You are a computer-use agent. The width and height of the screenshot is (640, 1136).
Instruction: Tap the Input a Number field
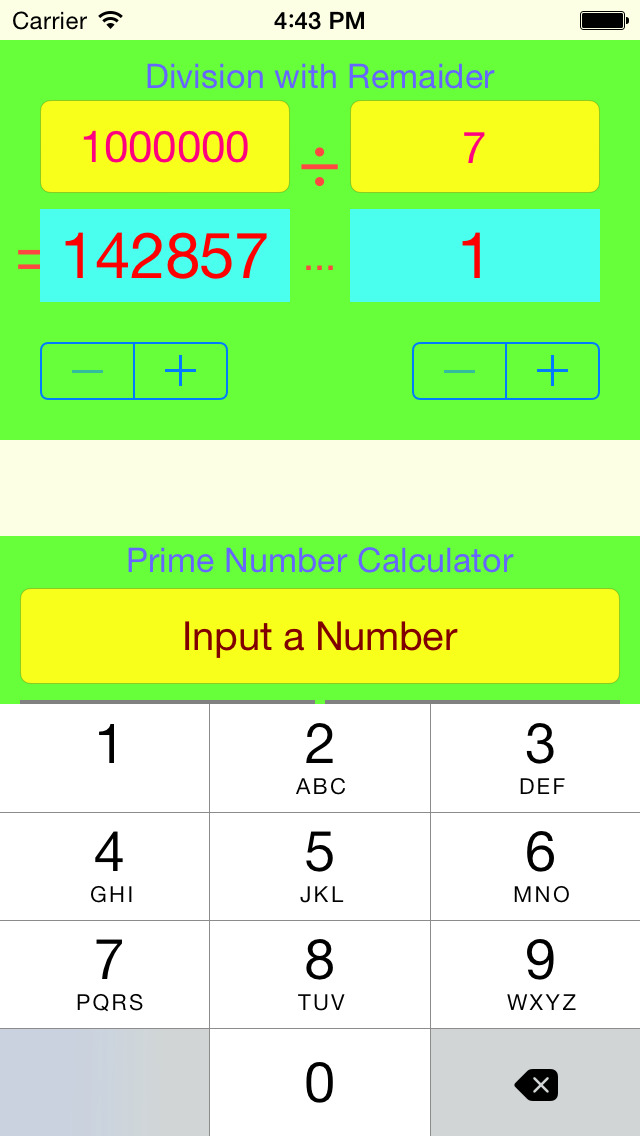coord(320,636)
